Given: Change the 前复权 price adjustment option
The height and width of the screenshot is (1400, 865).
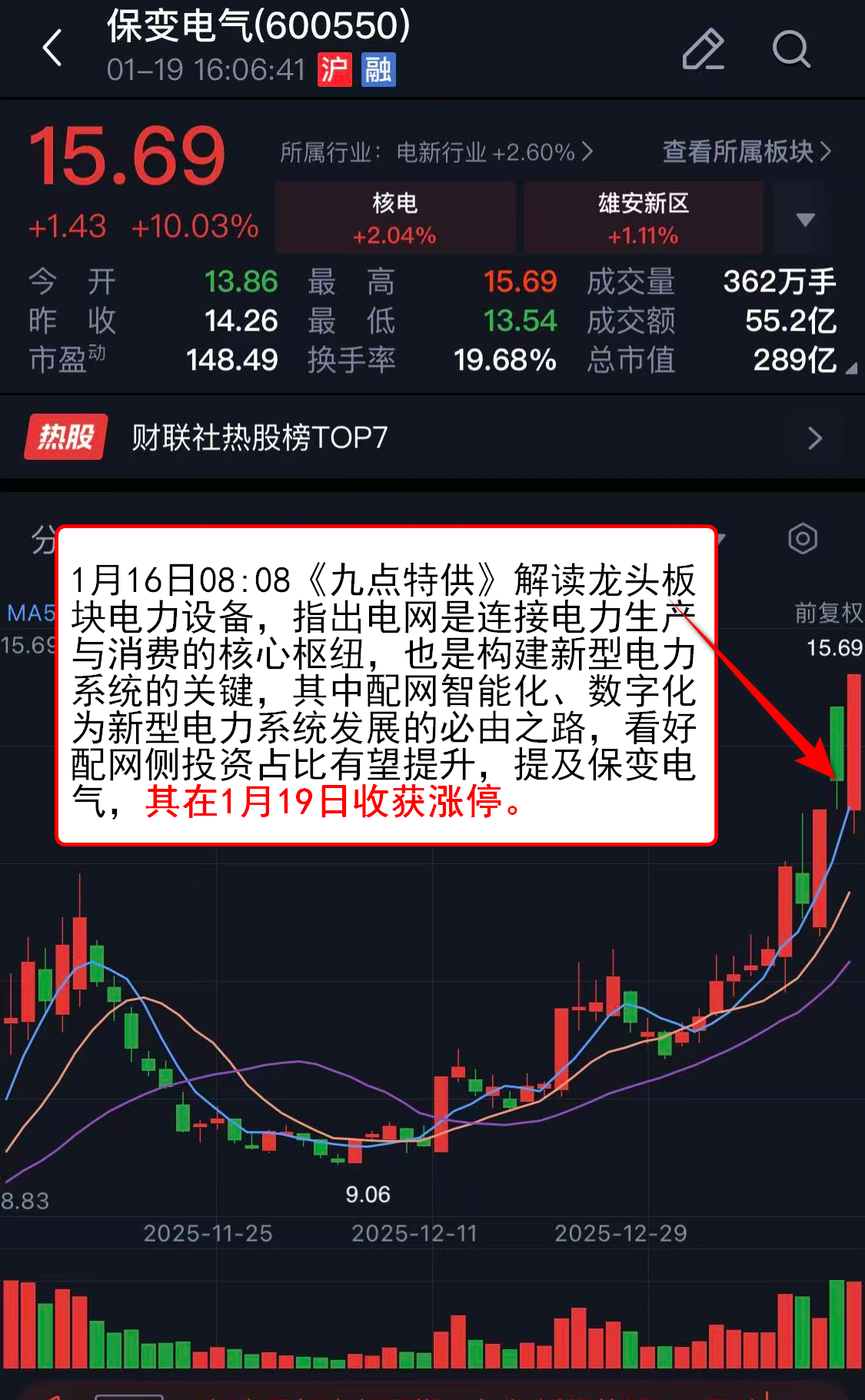Looking at the screenshot, I should tap(828, 613).
